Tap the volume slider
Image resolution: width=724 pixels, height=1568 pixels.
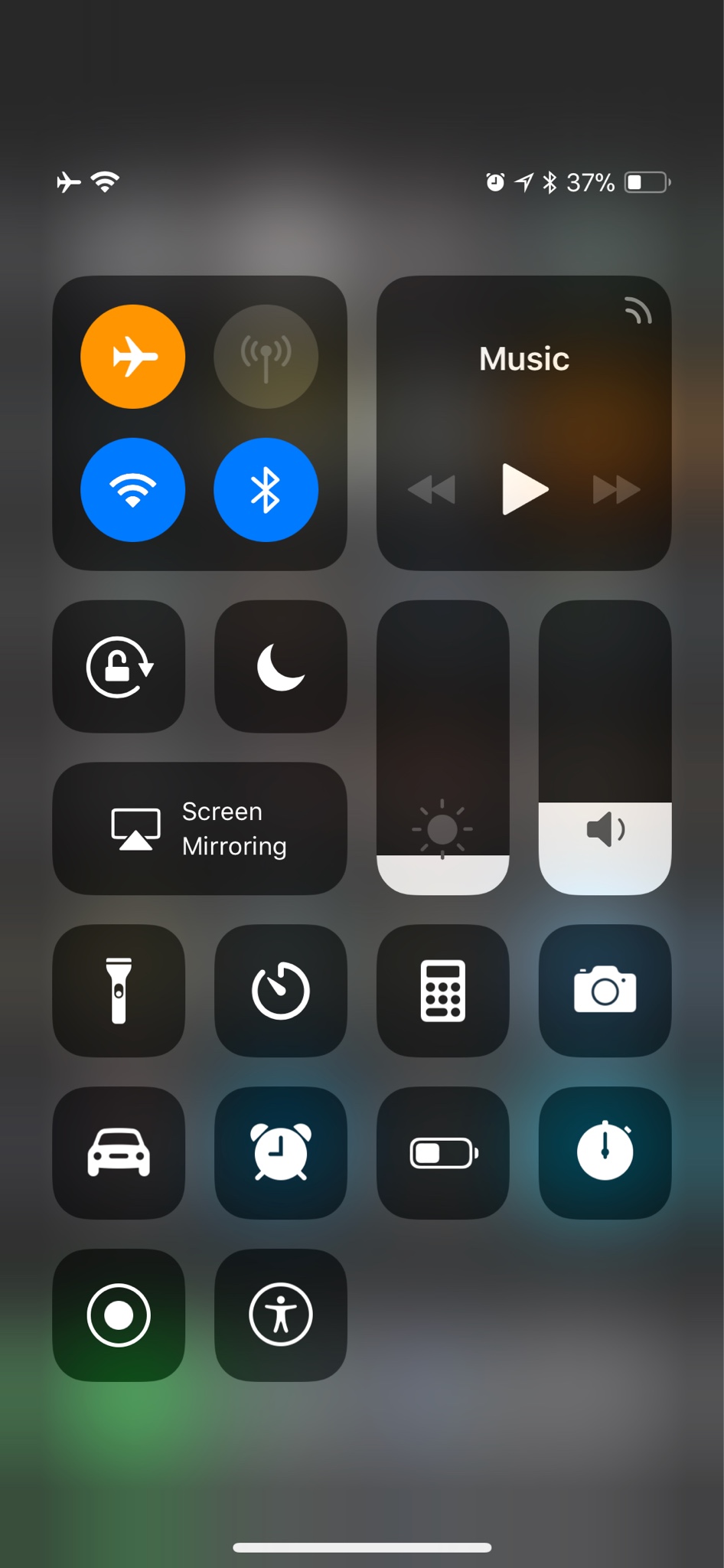pos(605,748)
